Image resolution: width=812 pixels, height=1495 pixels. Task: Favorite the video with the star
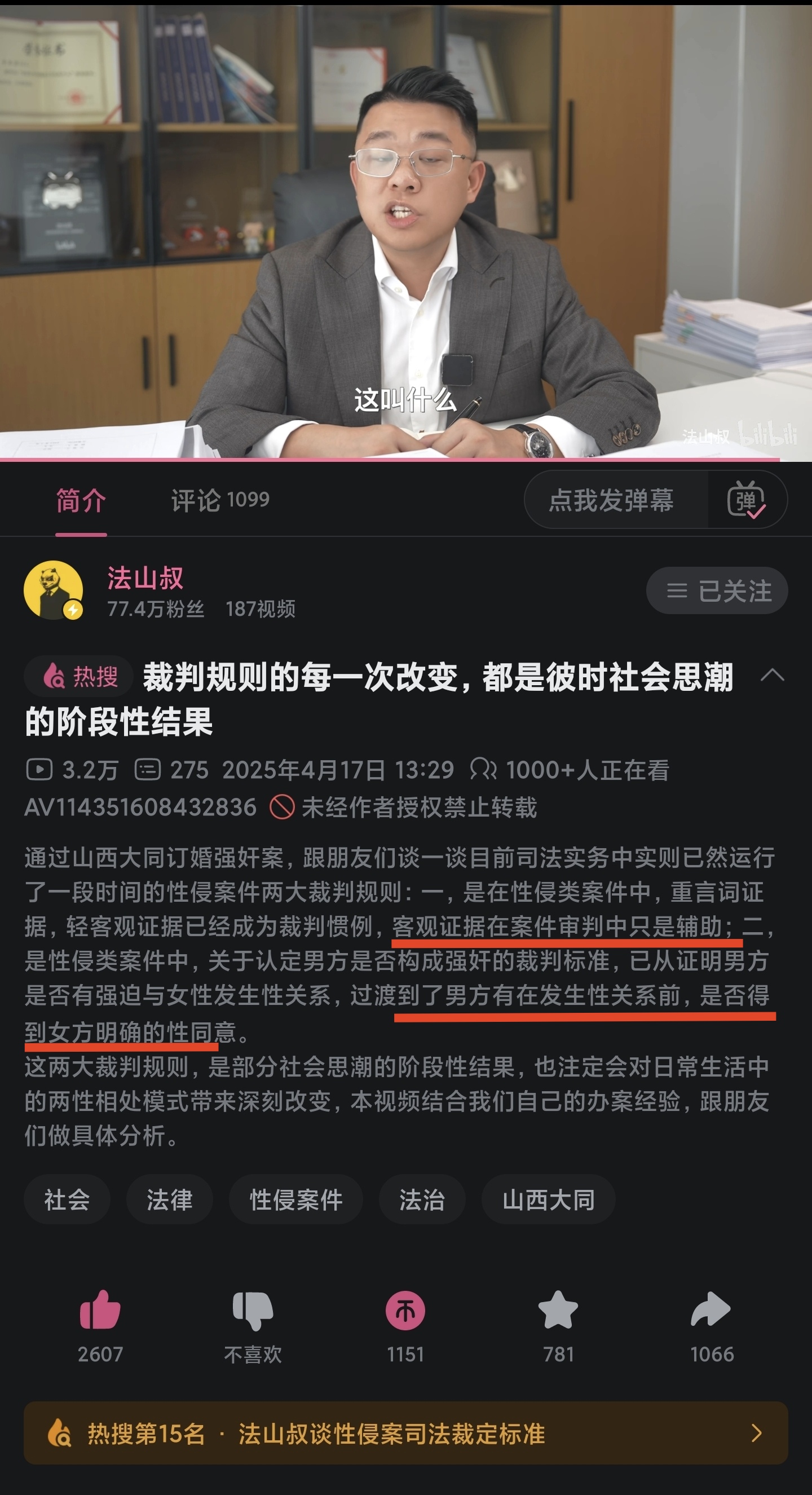pos(558,1311)
